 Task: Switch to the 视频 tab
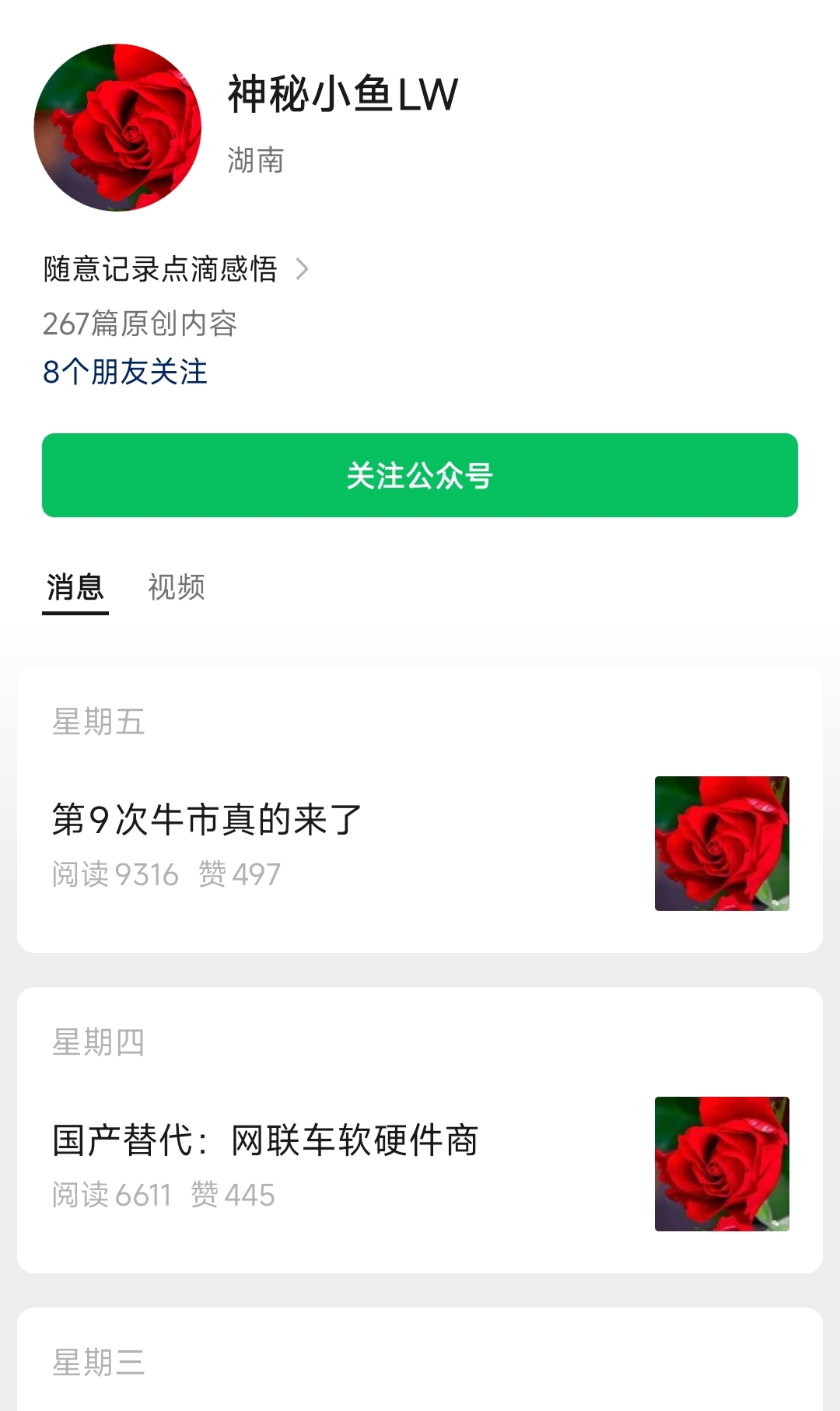coord(177,587)
